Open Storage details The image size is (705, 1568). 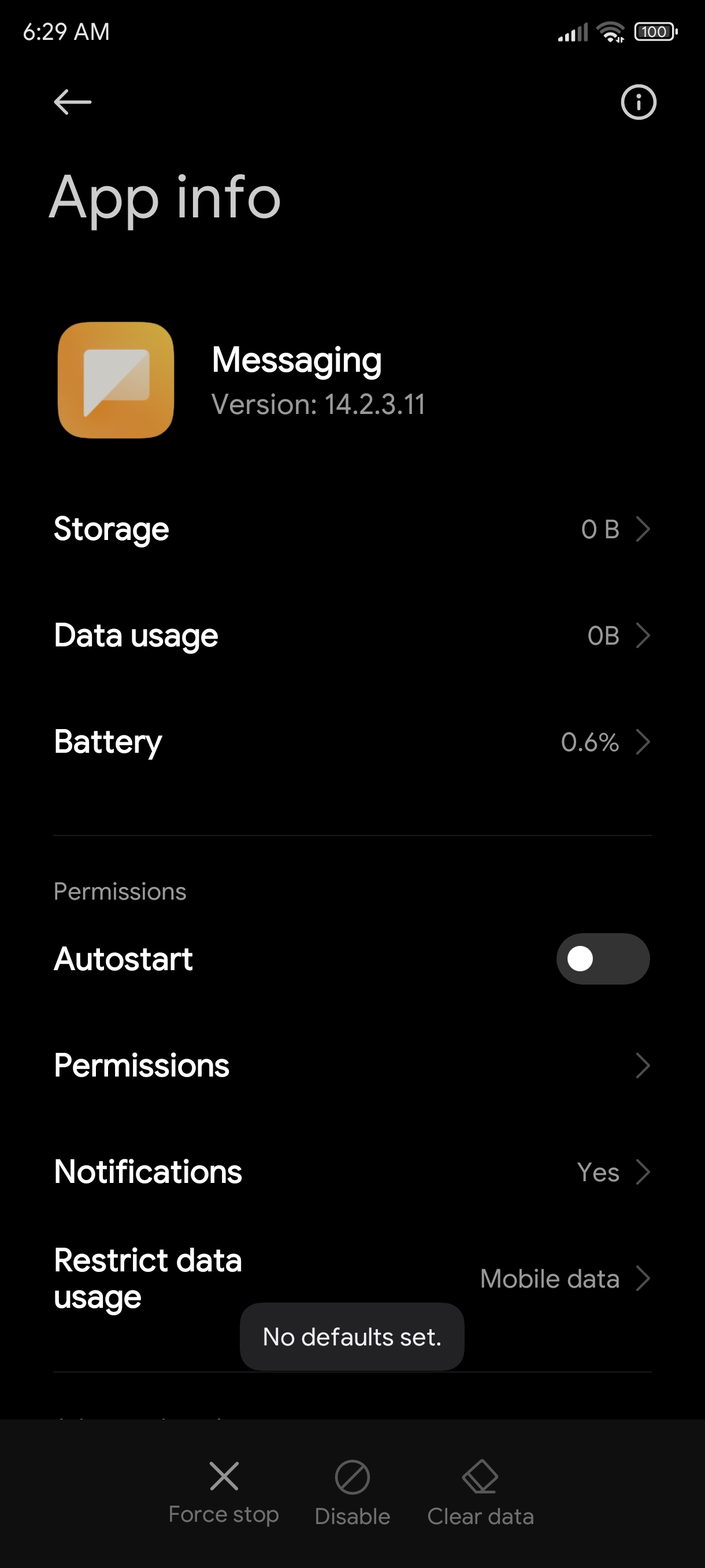tap(352, 529)
